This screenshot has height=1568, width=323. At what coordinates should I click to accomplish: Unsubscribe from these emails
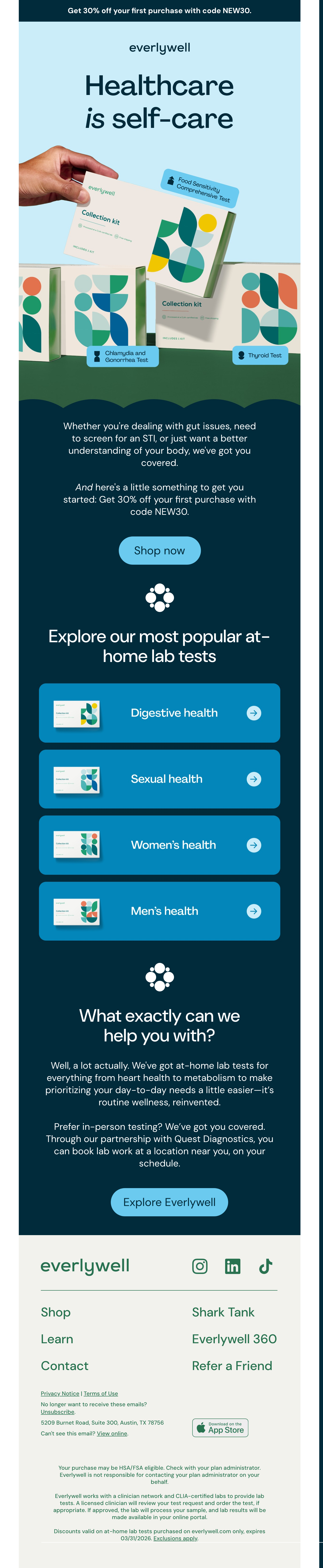pyautogui.click(x=58, y=1412)
